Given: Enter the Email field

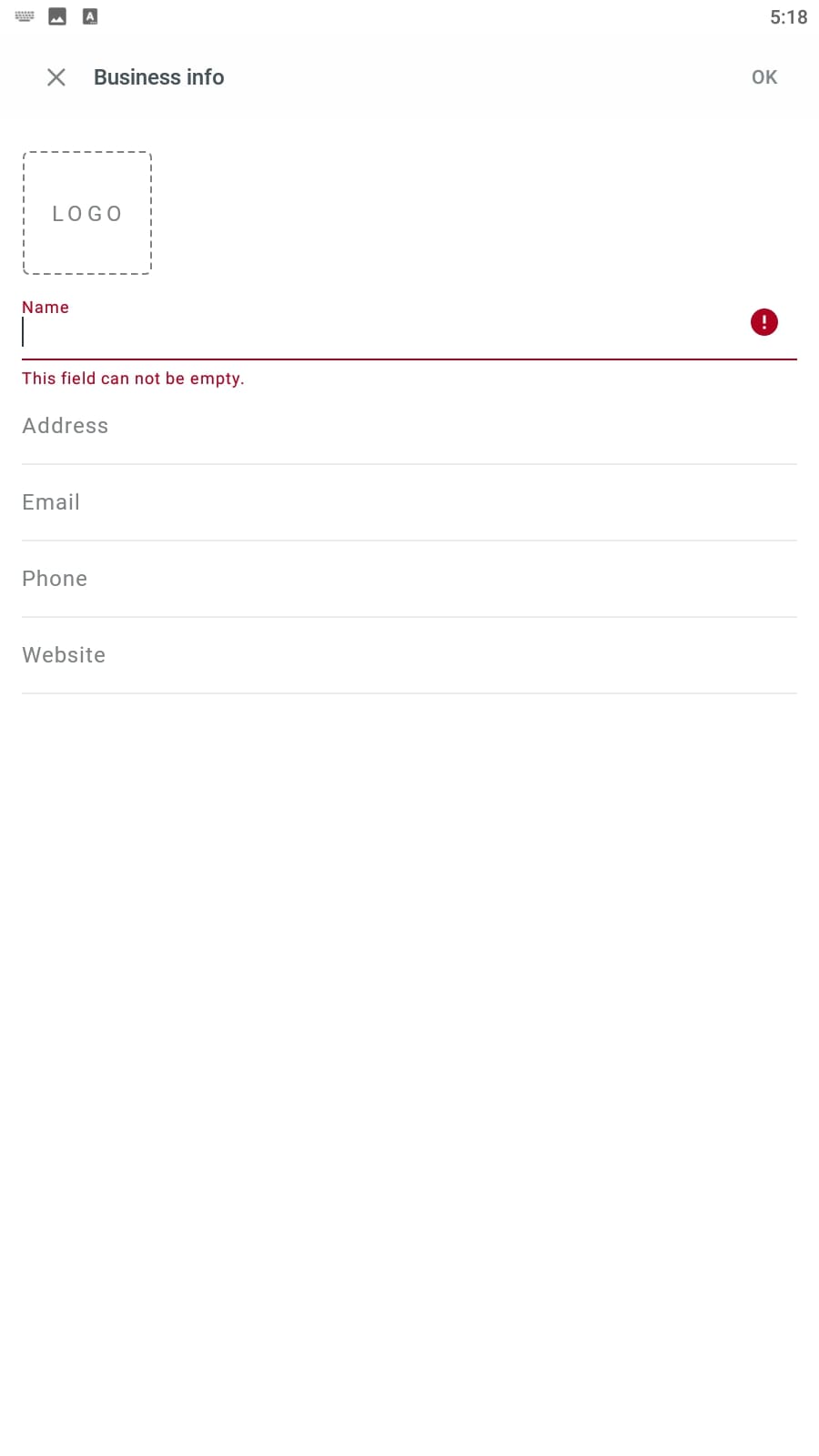Looking at the screenshot, I should pos(409,503).
